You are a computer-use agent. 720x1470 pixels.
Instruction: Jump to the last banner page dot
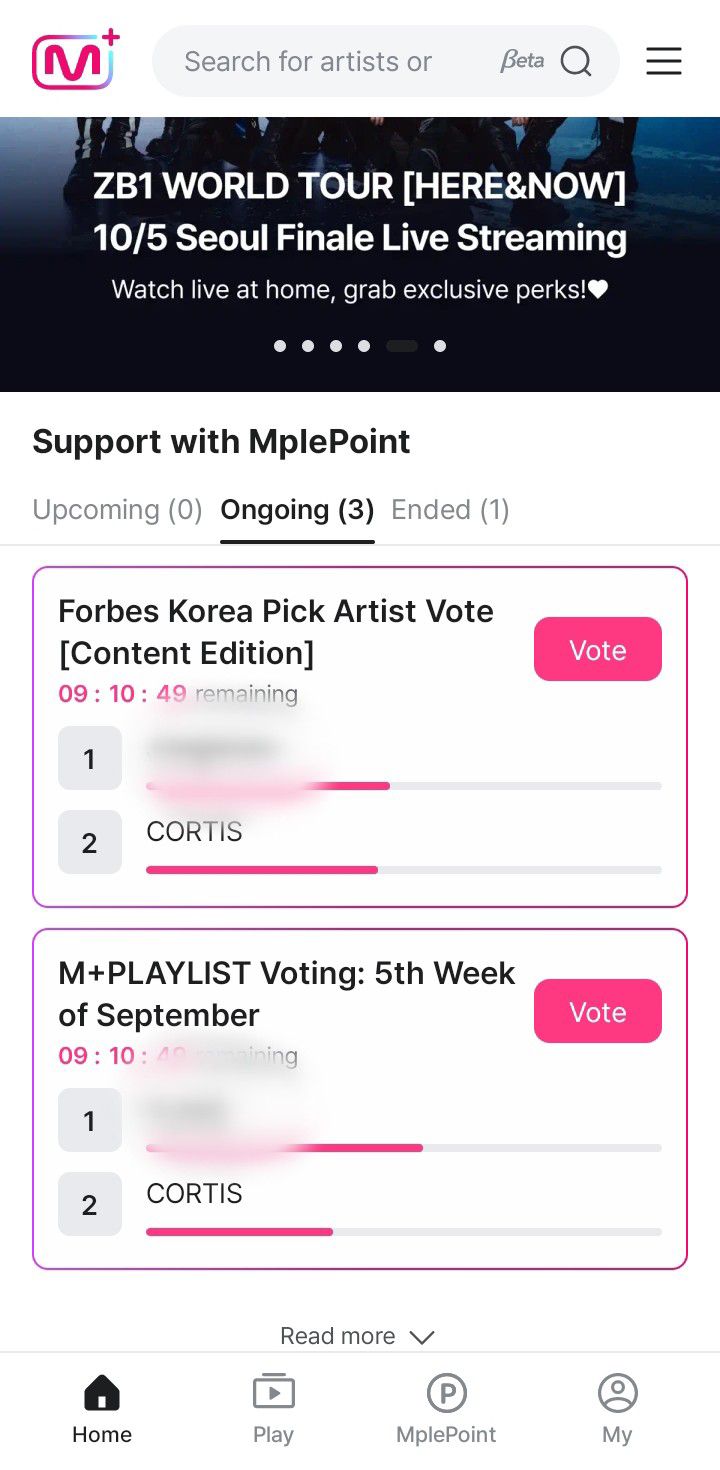pos(440,346)
